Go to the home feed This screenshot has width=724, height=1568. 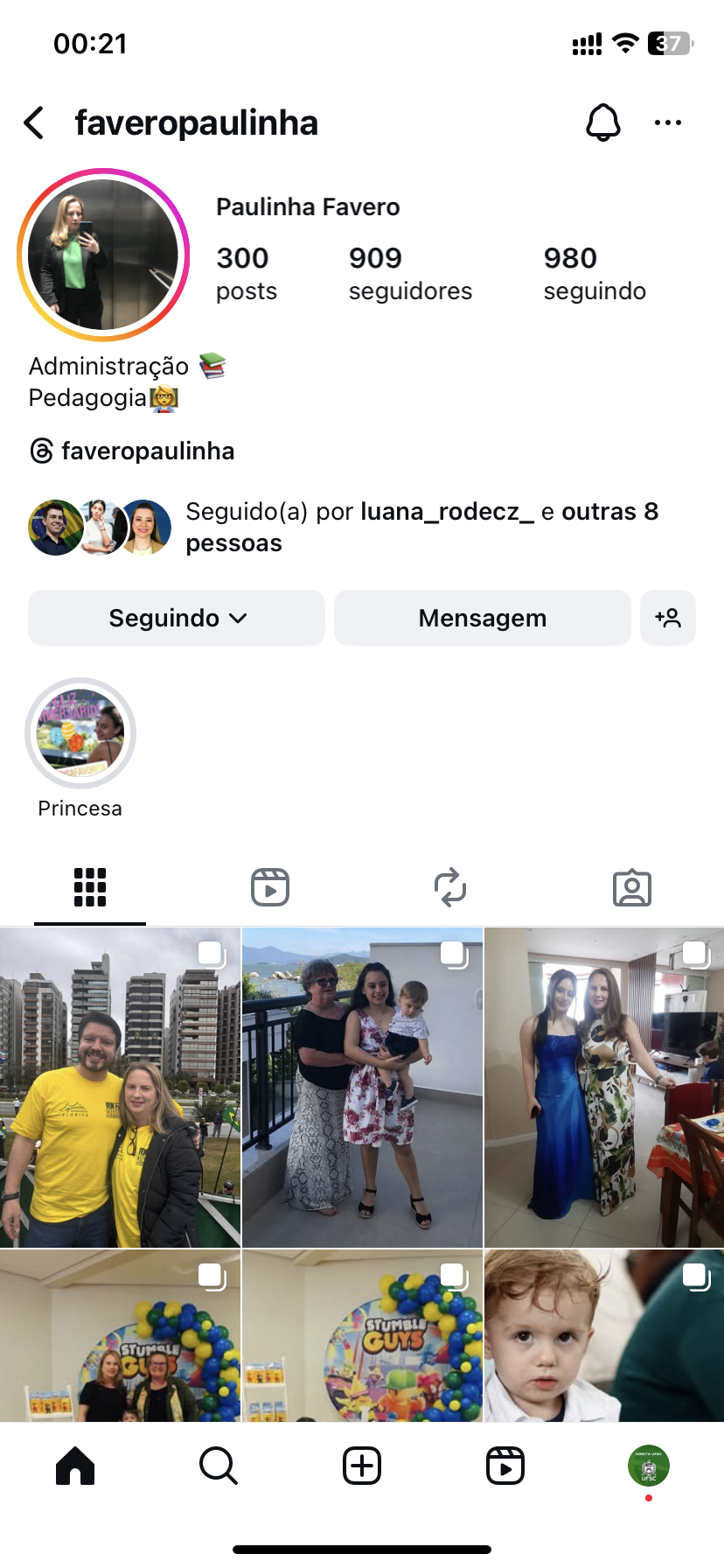point(75,1466)
